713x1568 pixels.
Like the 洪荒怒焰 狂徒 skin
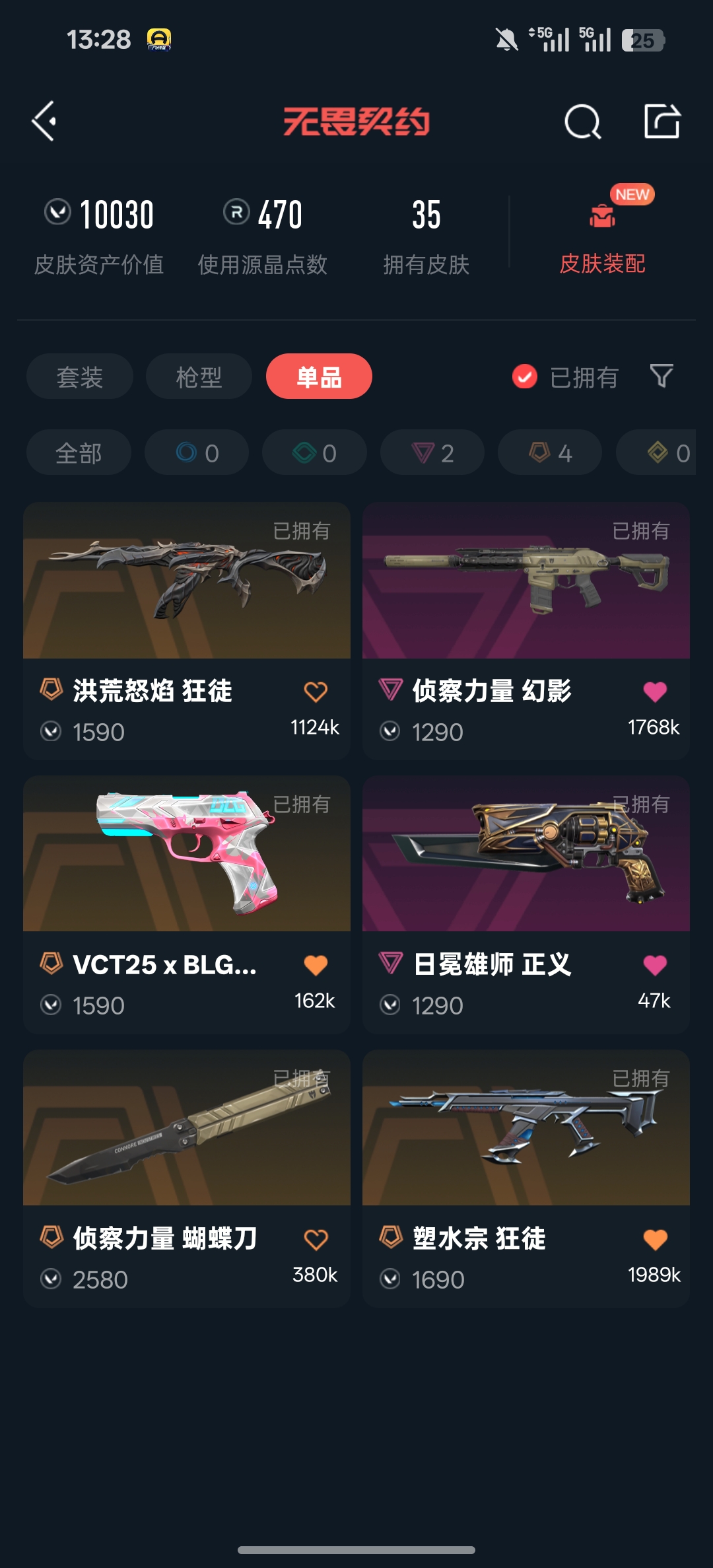316,692
